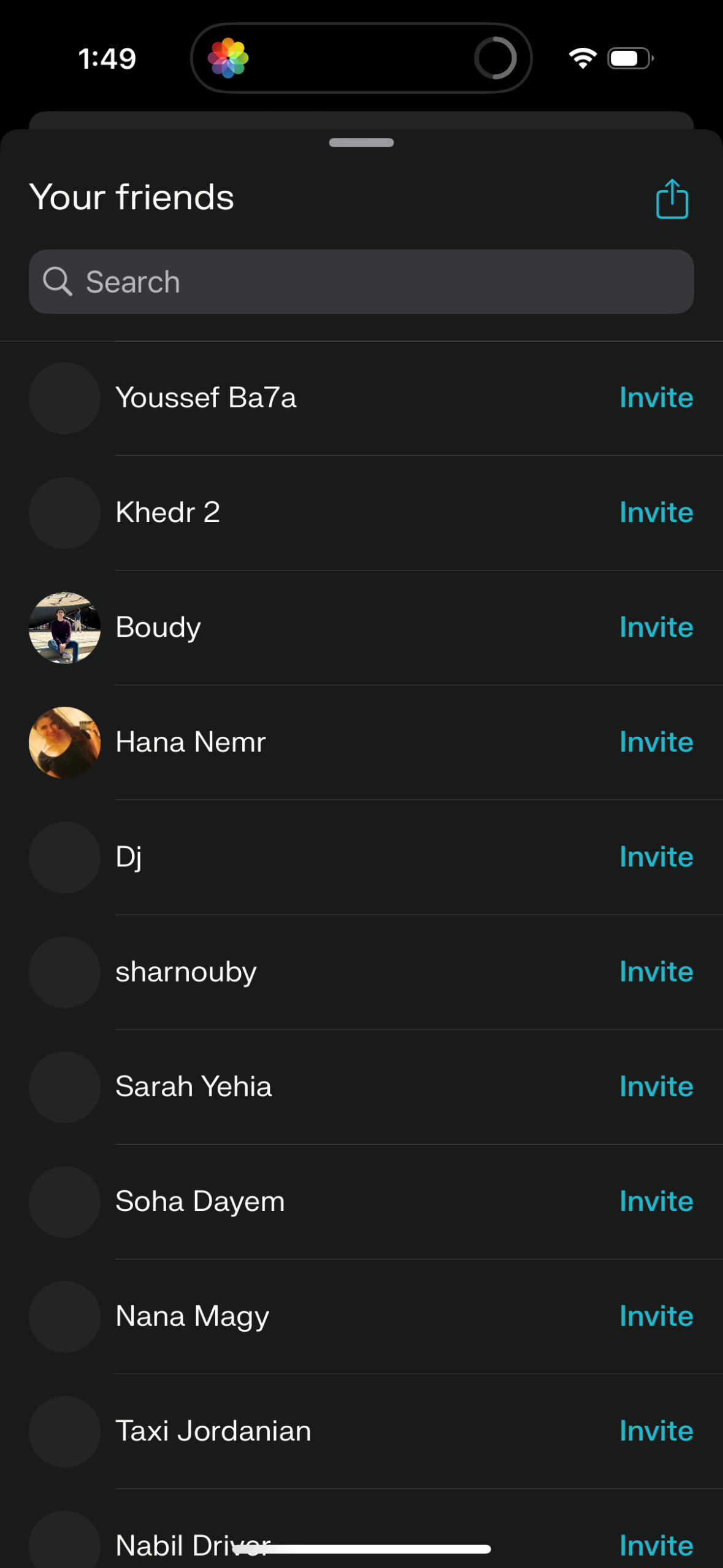Tap the recording indicator circle in Dynamic Island
This screenshot has height=1568, width=723.
(x=496, y=56)
